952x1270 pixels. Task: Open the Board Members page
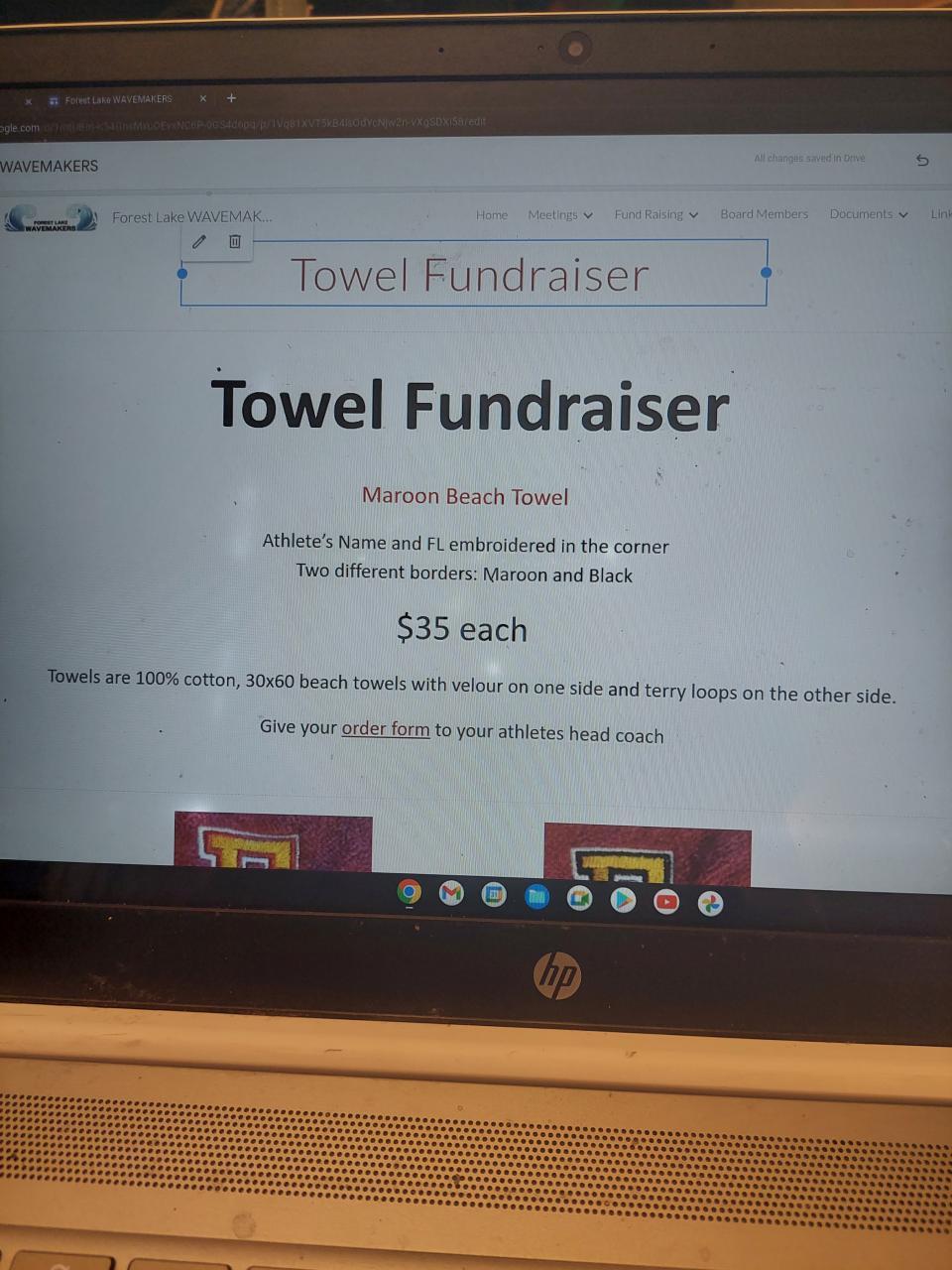tap(764, 213)
